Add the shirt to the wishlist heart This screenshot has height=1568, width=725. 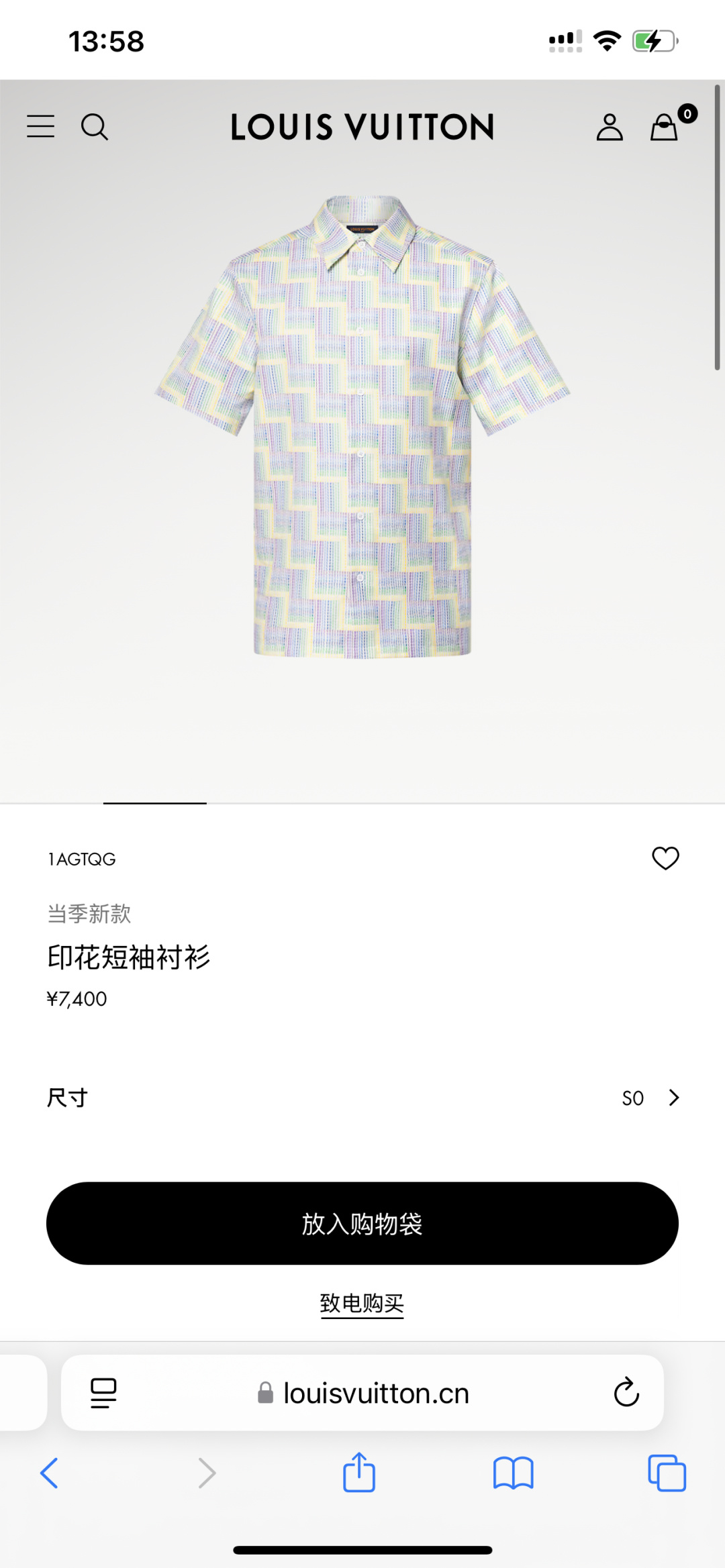(x=665, y=858)
